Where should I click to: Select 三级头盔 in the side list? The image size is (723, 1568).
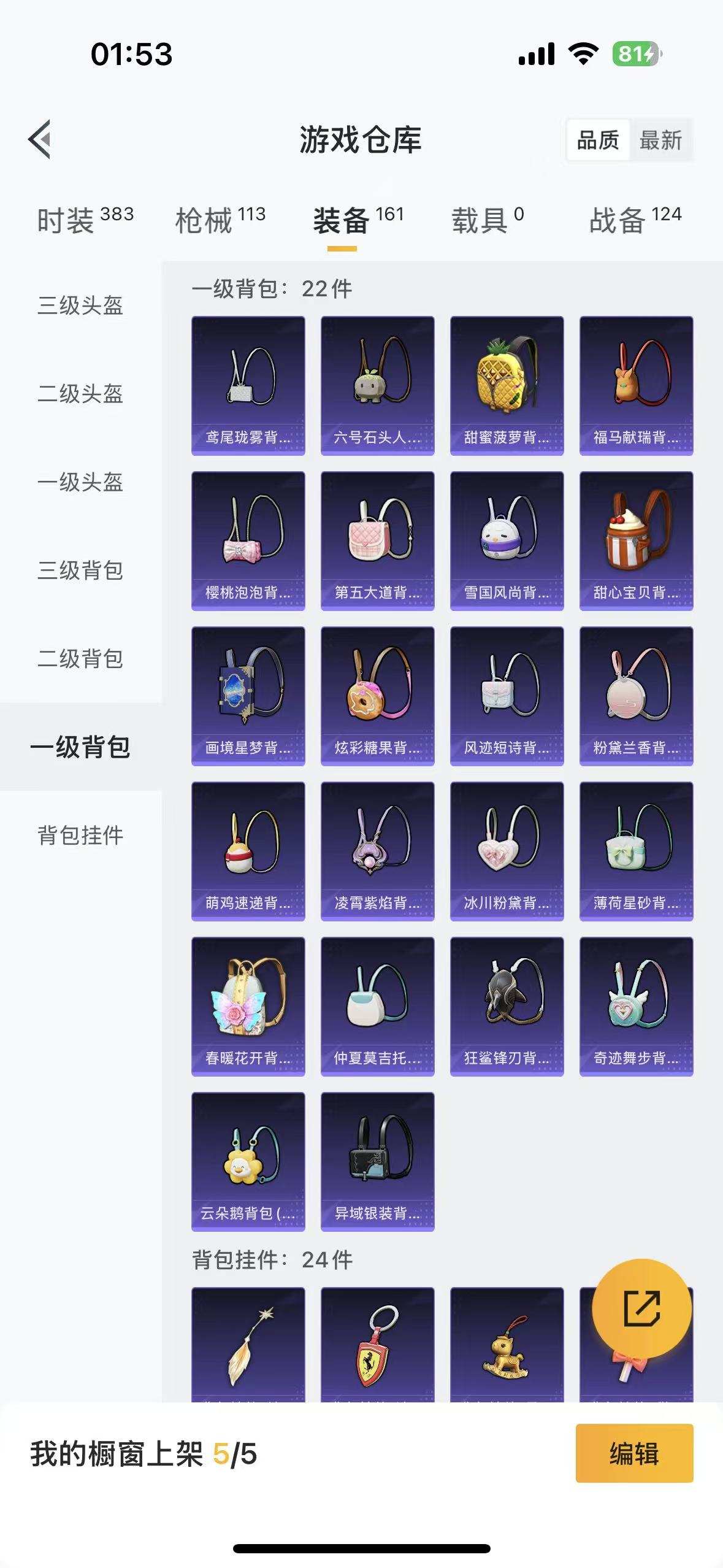tap(80, 306)
